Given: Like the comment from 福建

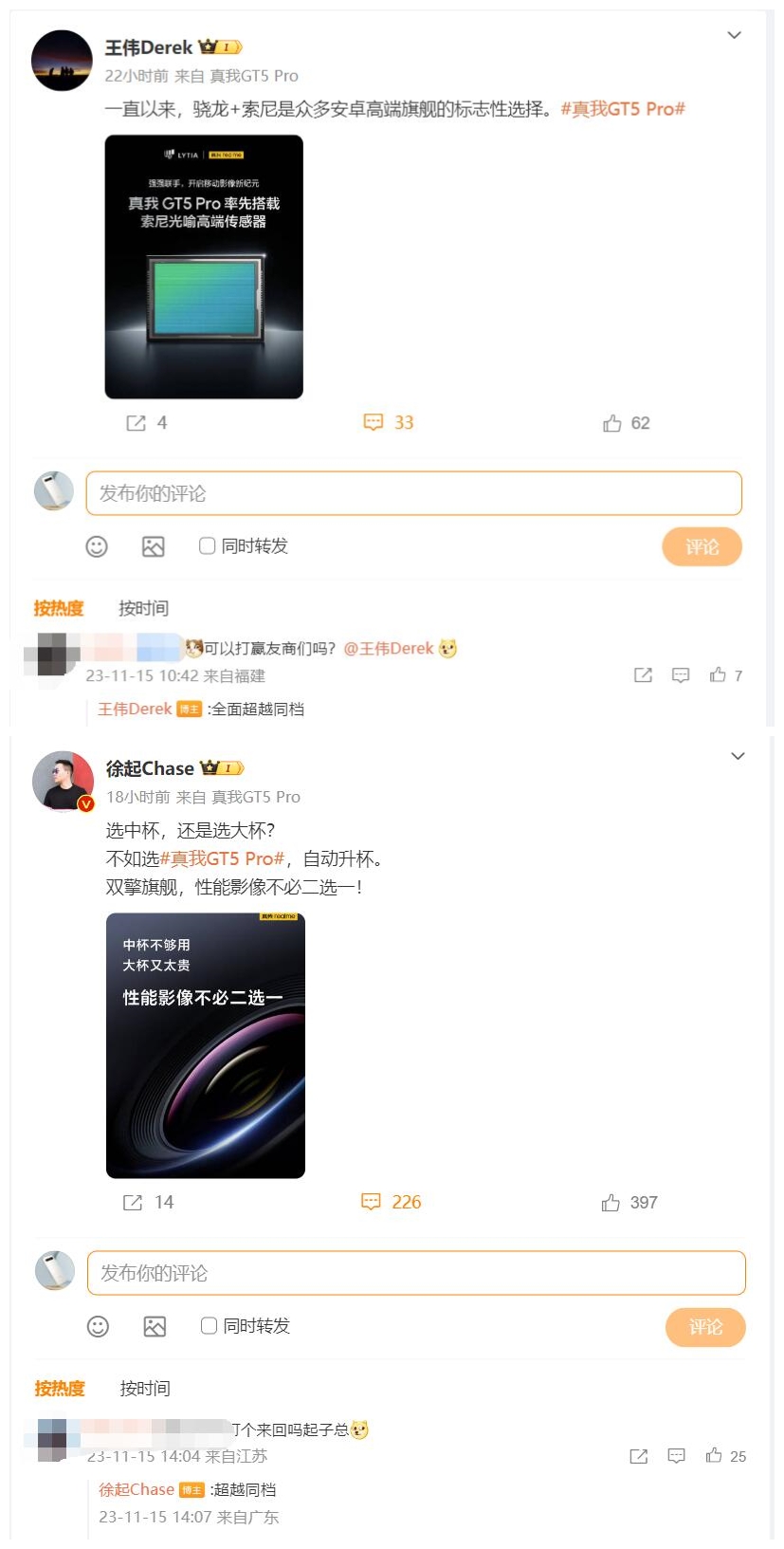Looking at the screenshot, I should (x=719, y=674).
